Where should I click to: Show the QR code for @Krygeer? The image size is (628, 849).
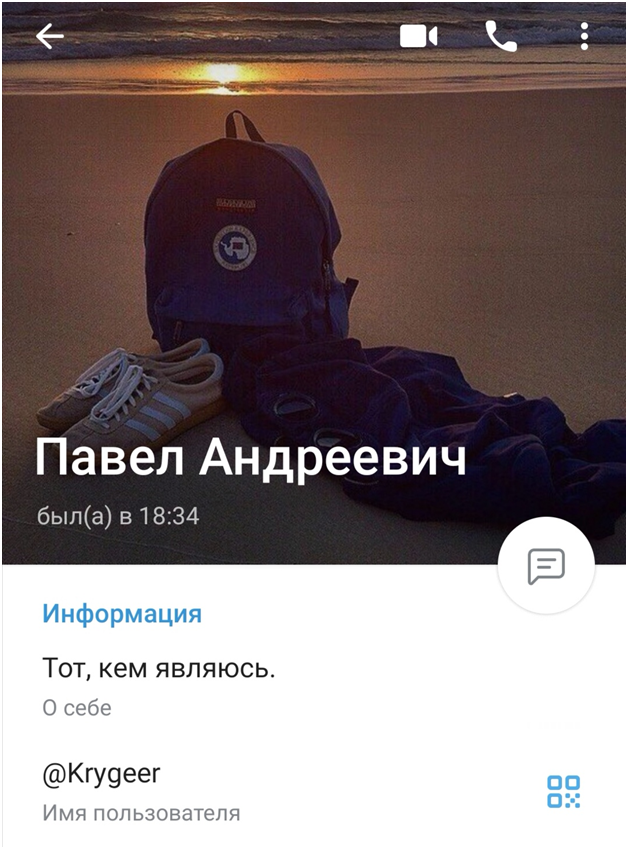[x=563, y=791]
